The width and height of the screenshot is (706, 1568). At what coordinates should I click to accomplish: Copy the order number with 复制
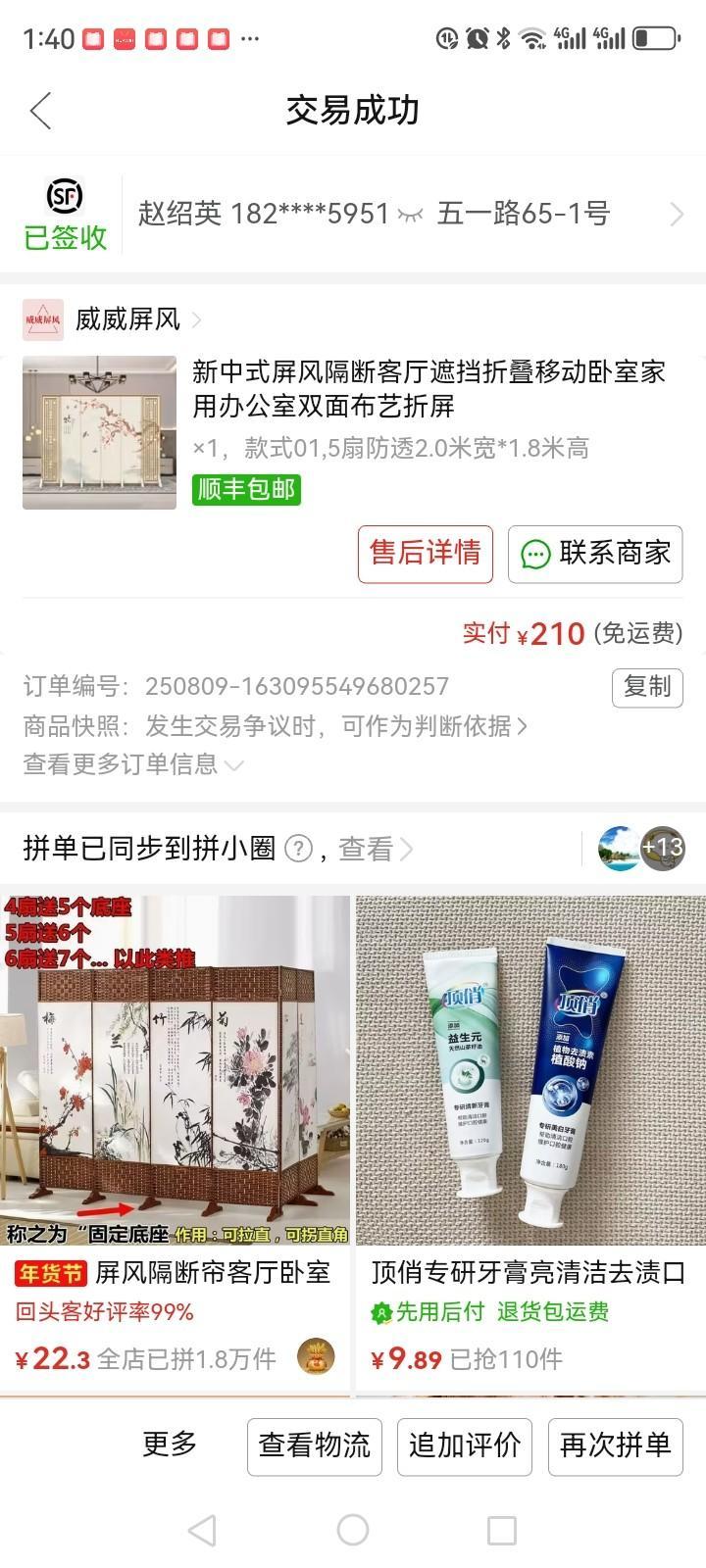pyautogui.click(x=646, y=687)
